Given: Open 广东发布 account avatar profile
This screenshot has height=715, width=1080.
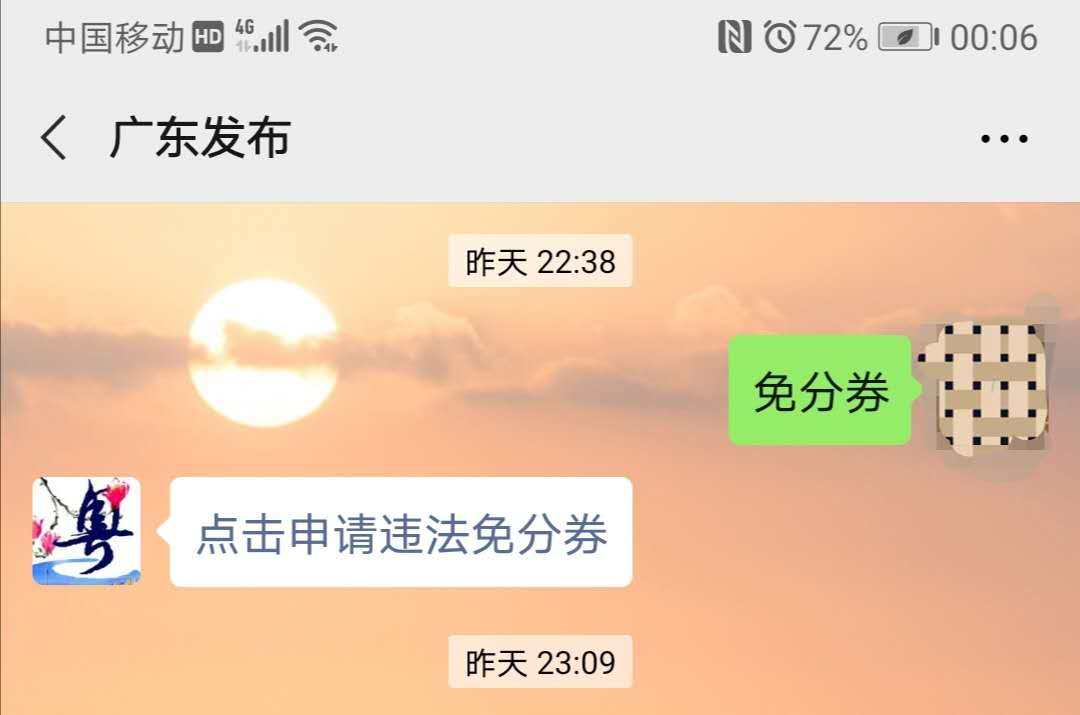Looking at the screenshot, I should 86,531.
